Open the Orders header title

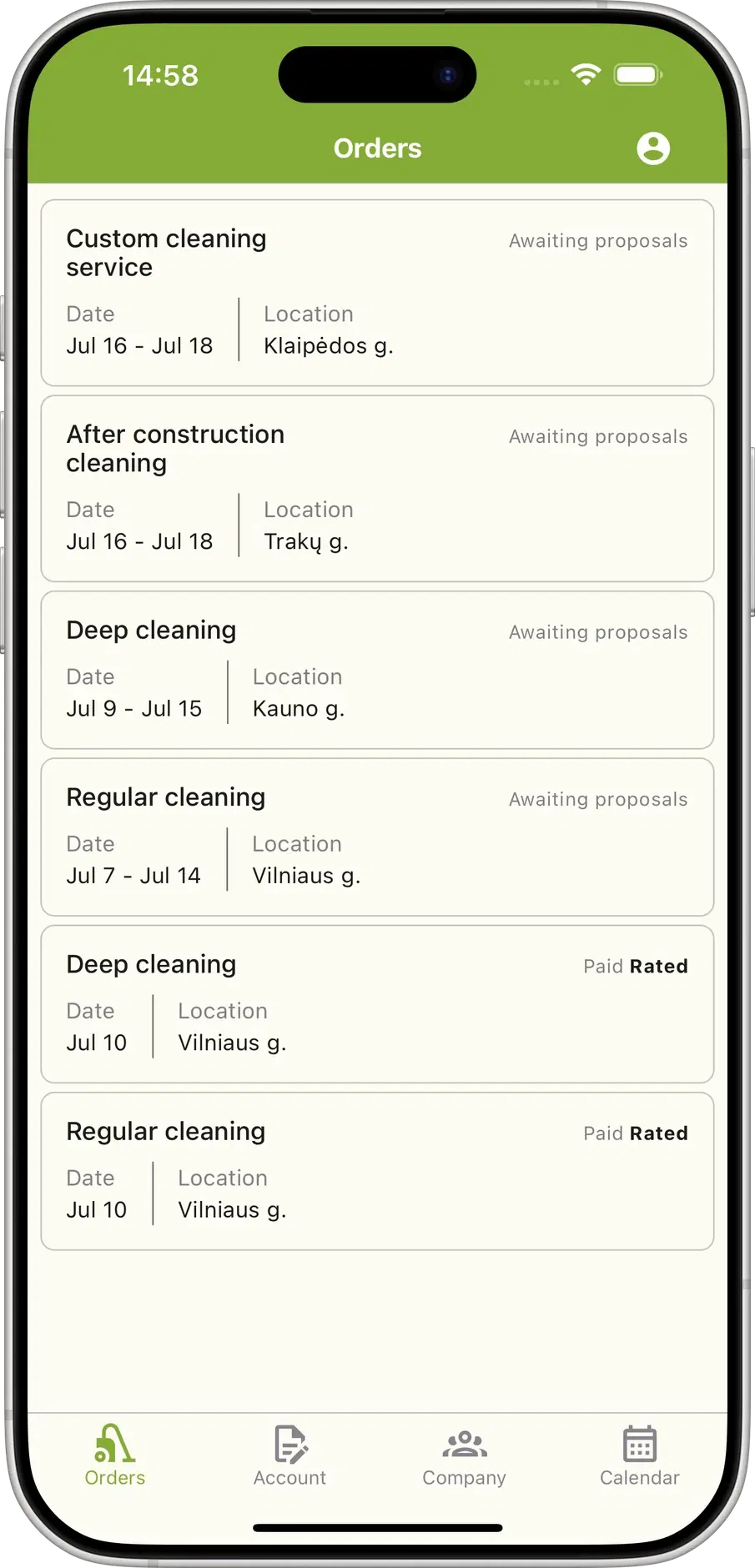[377, 148]
